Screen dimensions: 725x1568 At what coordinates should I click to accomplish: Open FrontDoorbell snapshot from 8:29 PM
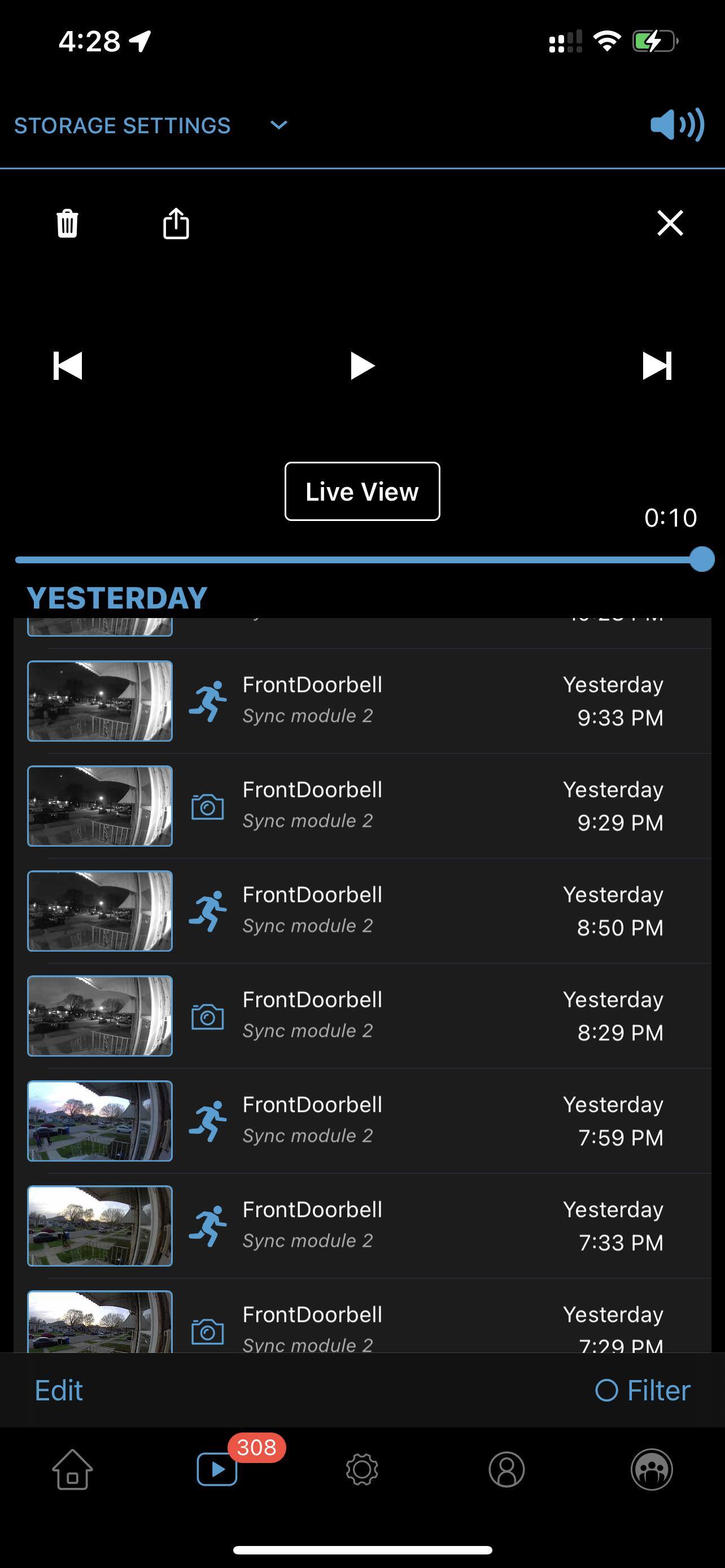tap(362, 1015)
